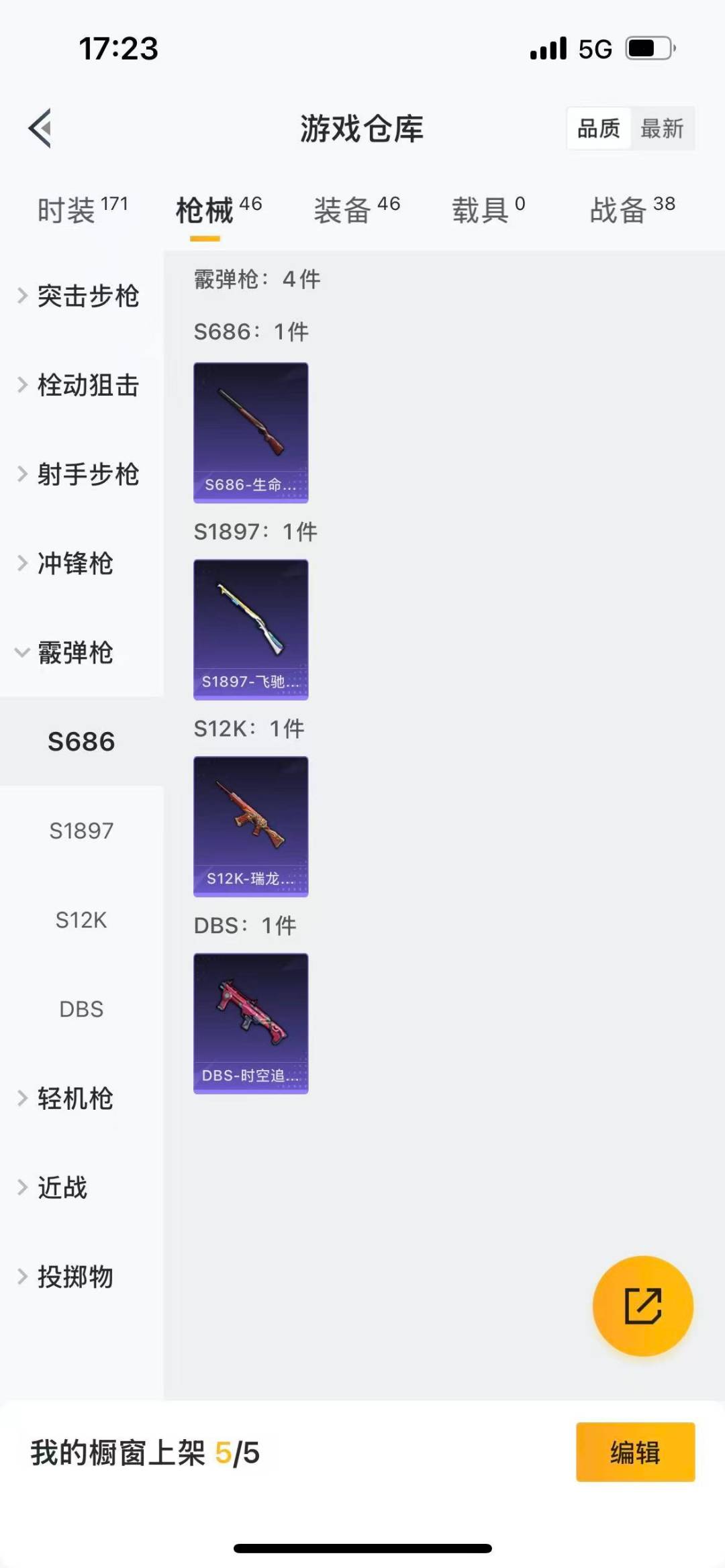
Task: Switch to the 时装 tab
Action: [x=82, y=210]
